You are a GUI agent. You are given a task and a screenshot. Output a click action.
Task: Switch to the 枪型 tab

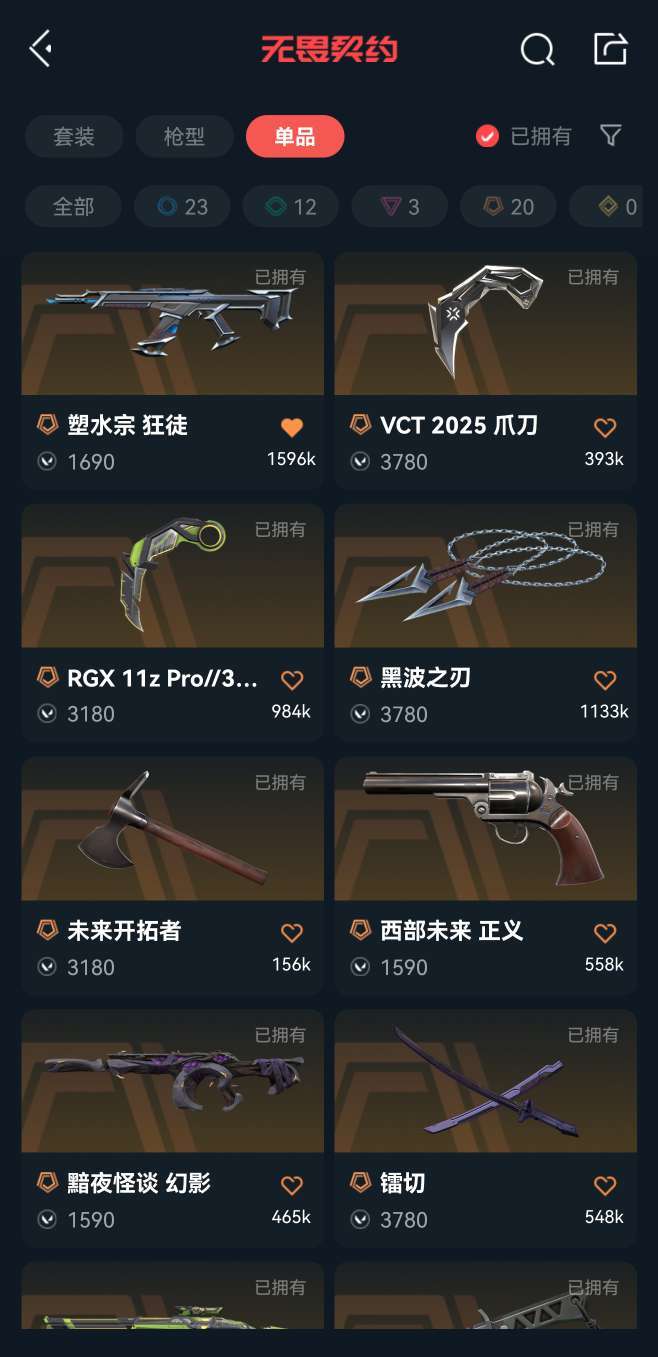click(184, 136)
